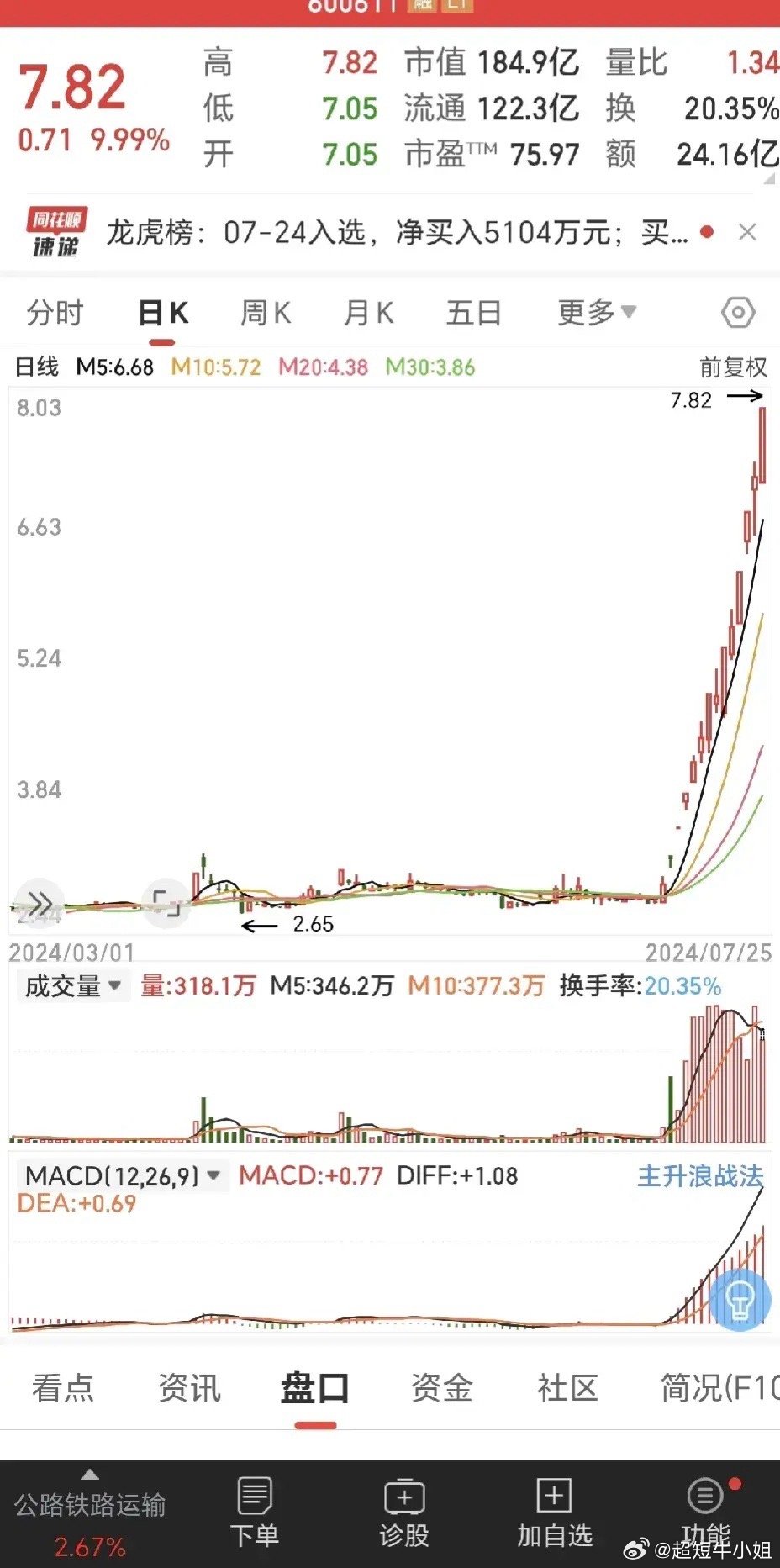Image resolution: width=780 pixels, height=1568 pixels.
Task: Open the 资金 capital flow tab
Action: (x=440, y=1389)
